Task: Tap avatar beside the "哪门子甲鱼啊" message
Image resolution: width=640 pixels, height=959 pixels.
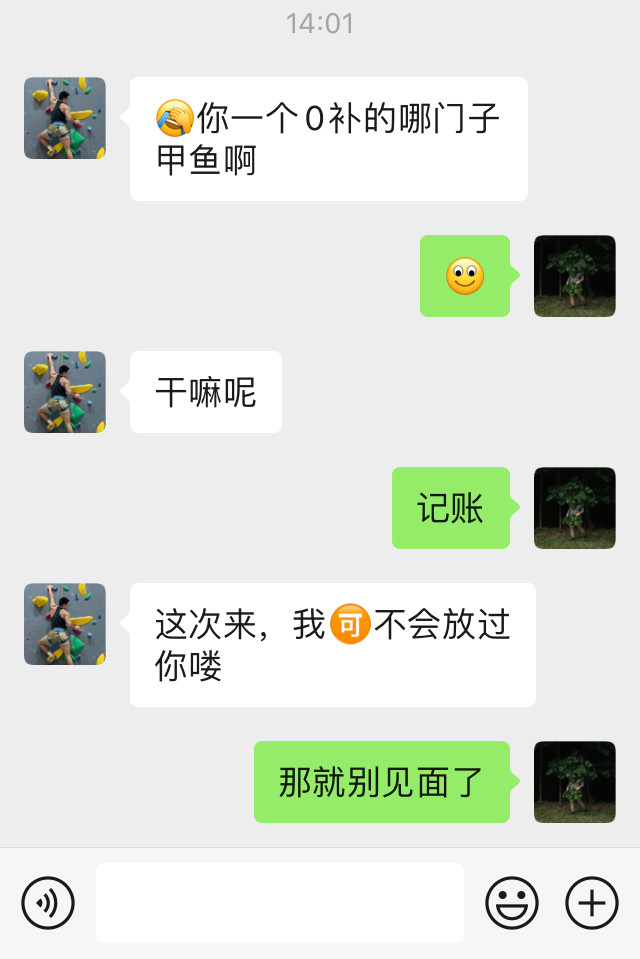Action: [65, 118]
